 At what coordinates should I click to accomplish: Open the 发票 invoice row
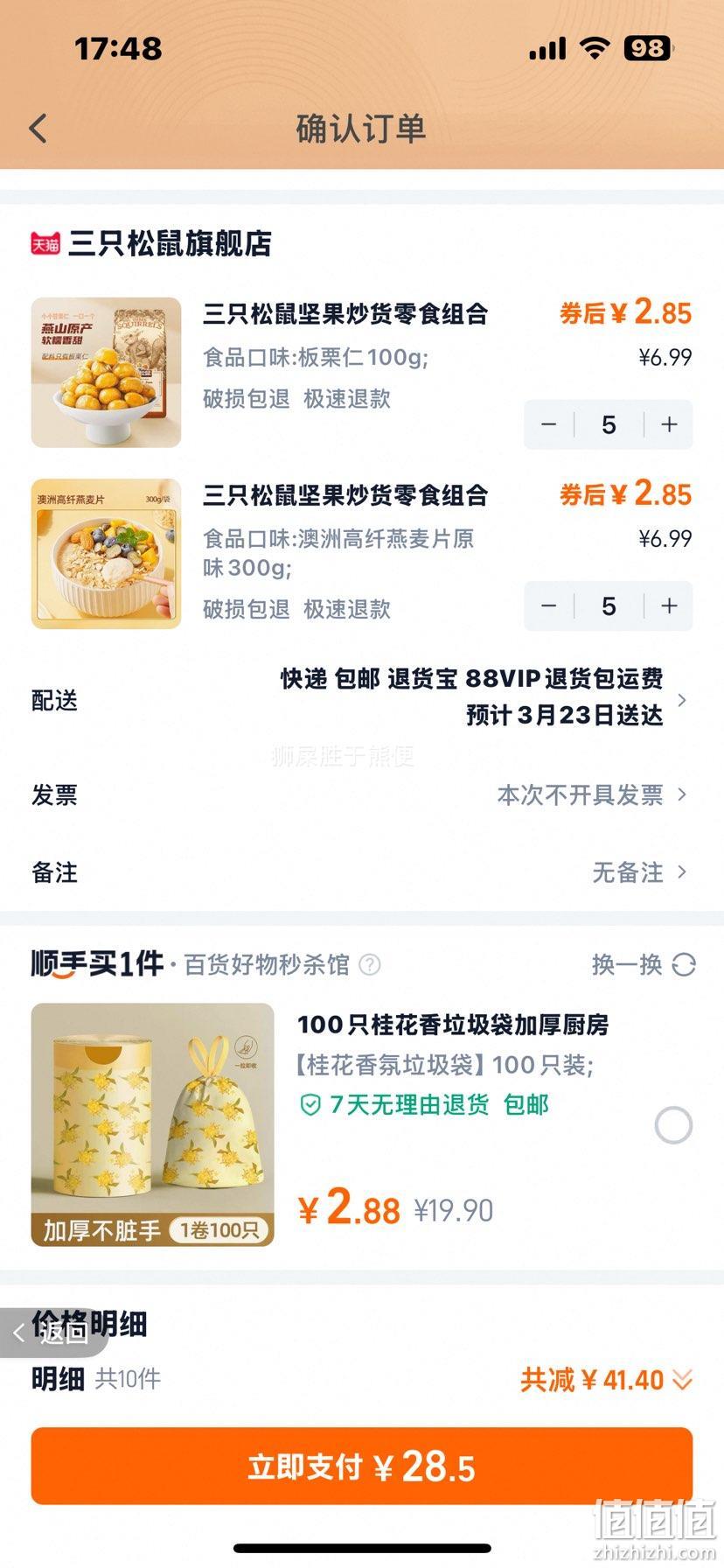coord(362,794)
